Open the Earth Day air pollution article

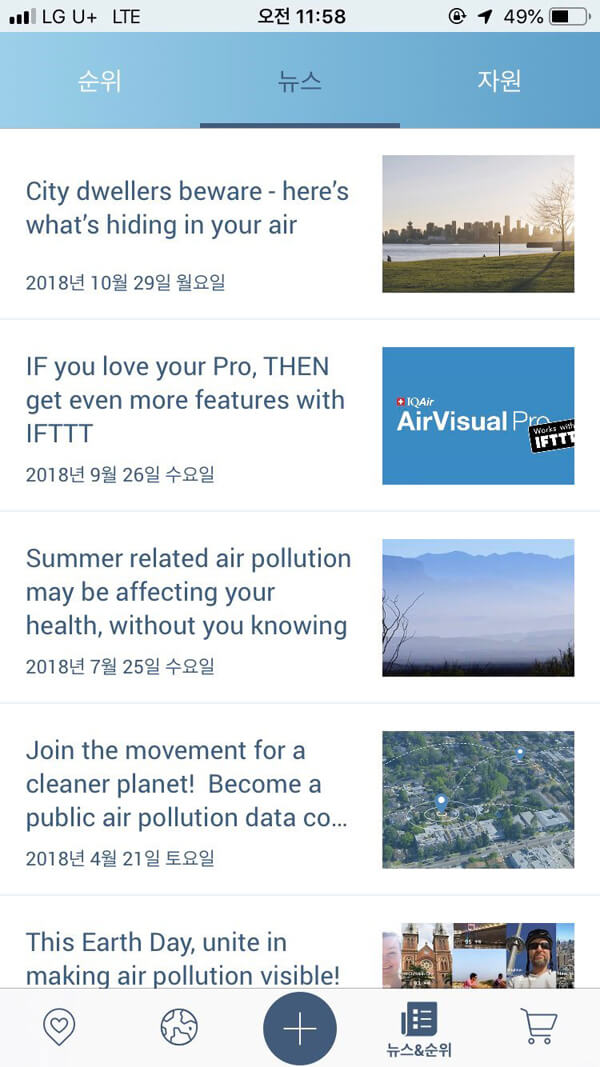point(183,958)
